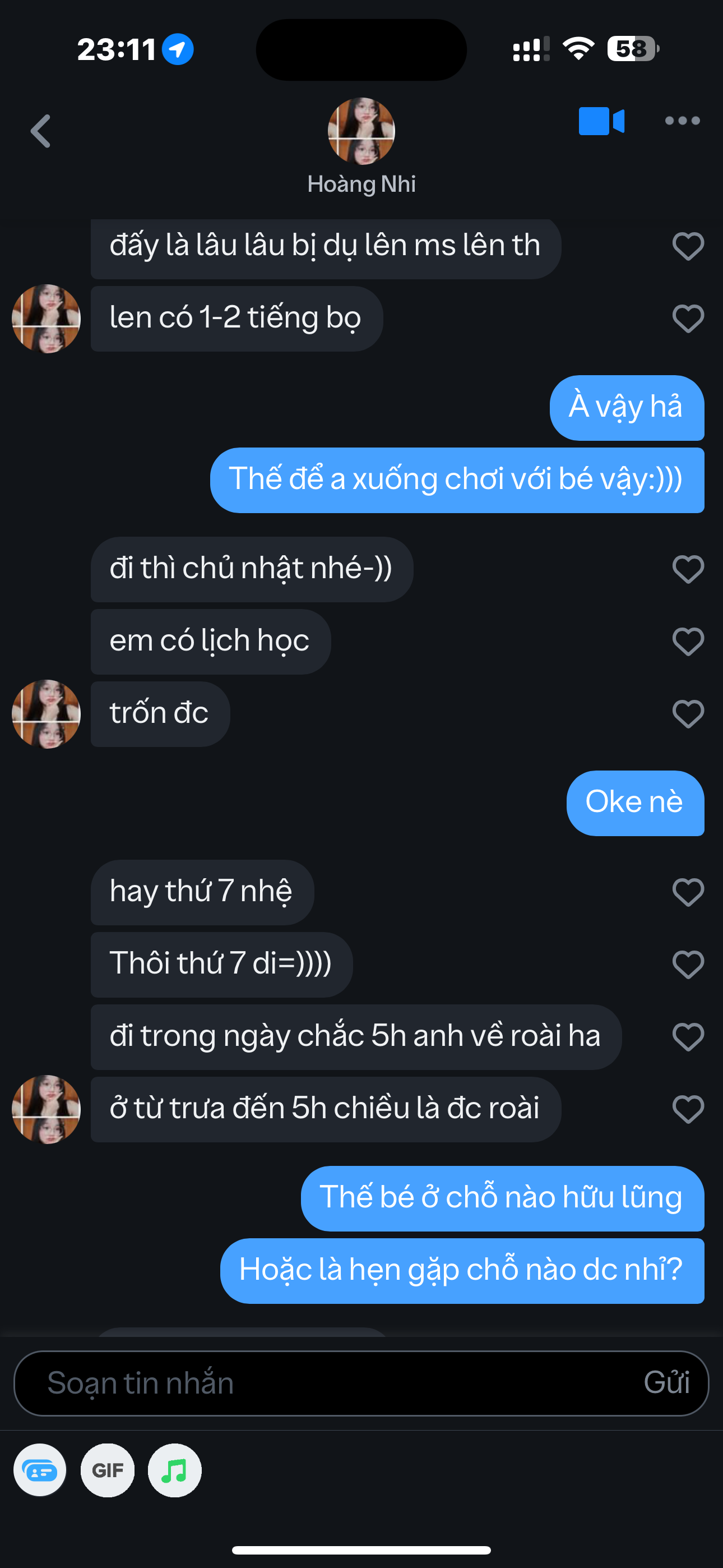Like the message "len có 1-2 tiếng bọ"

point(688,319)
